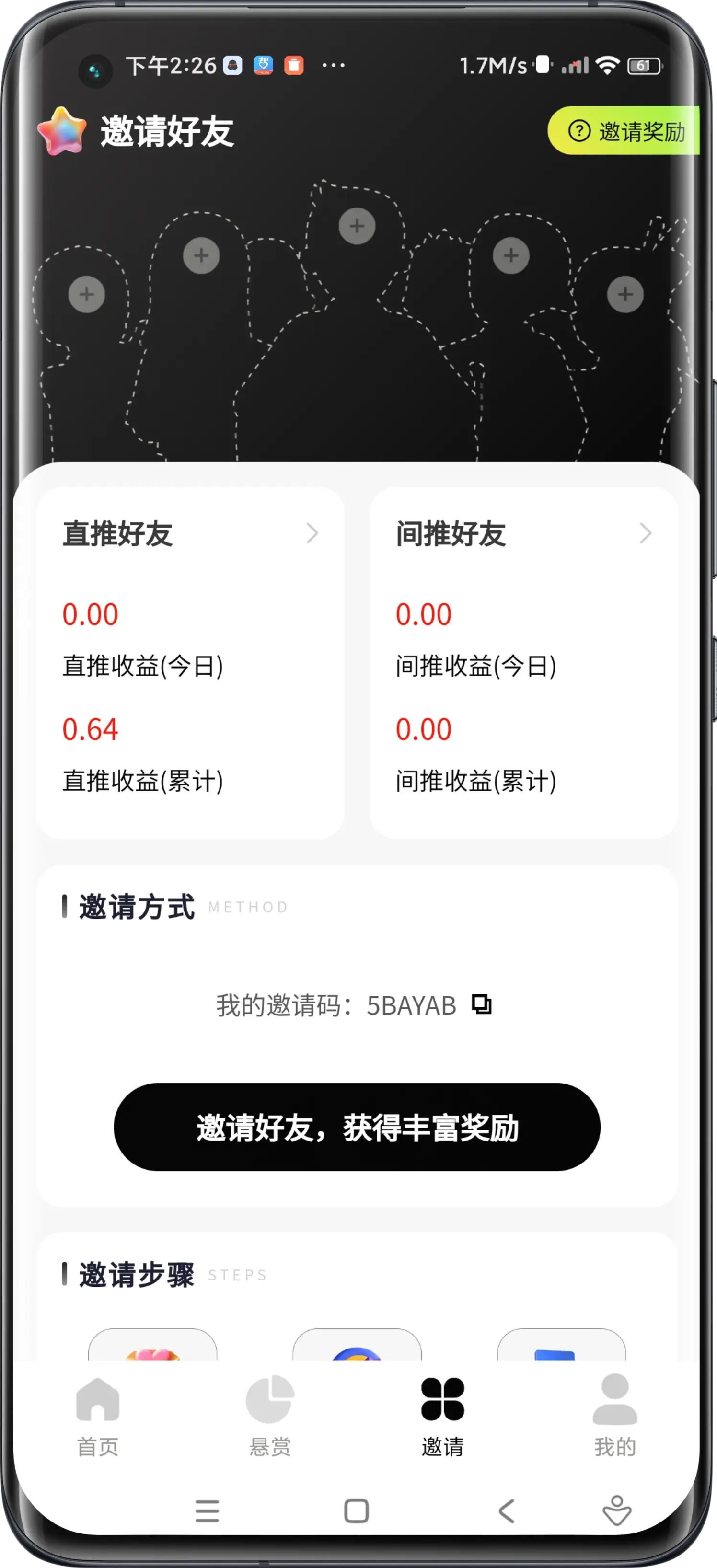
Task: Open the 间推好友 card
Action: [x=524, y=662]
